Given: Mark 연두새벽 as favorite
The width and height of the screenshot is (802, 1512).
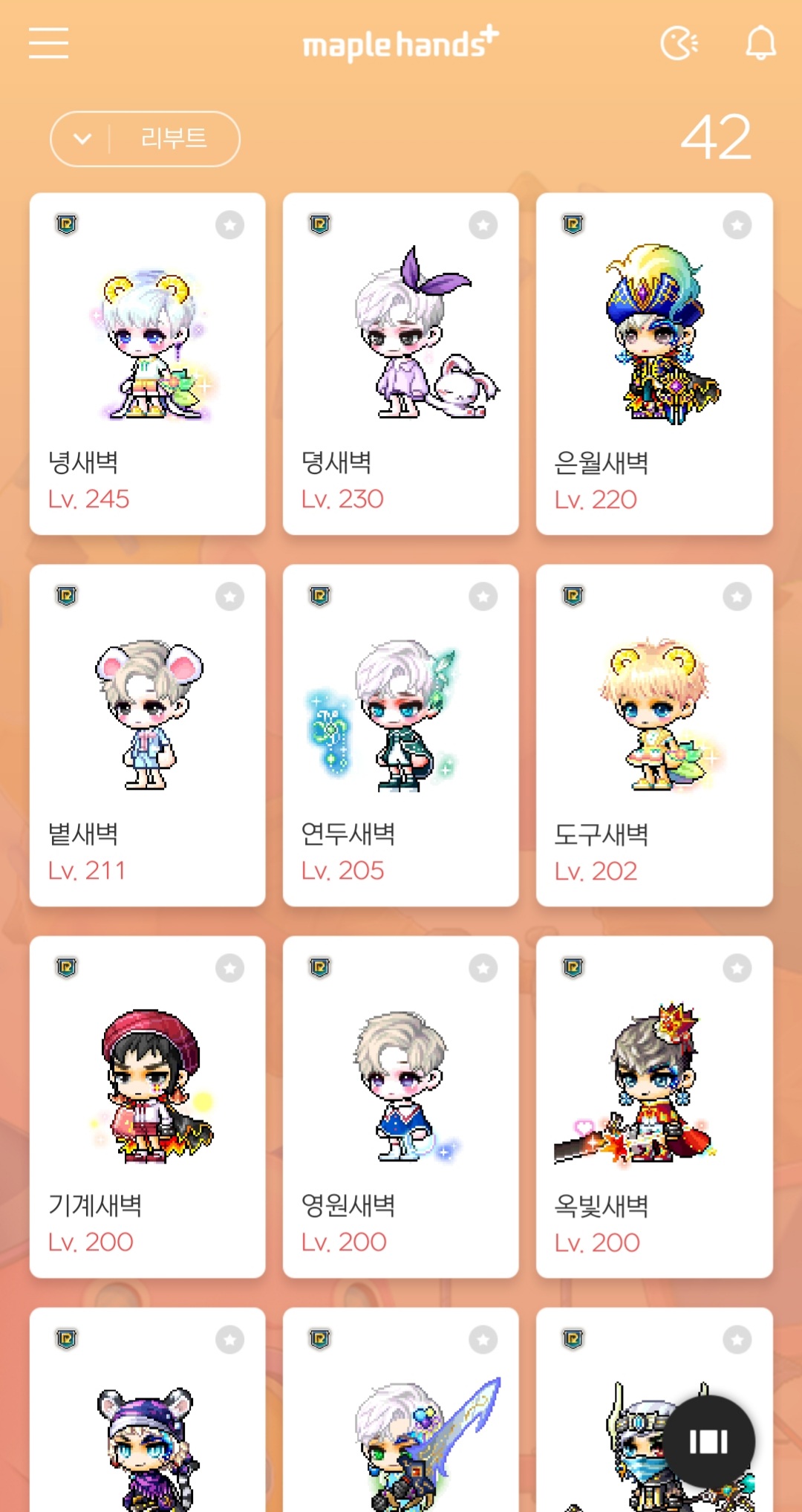Looking at the screenshot, I should (x=483, y=596).
